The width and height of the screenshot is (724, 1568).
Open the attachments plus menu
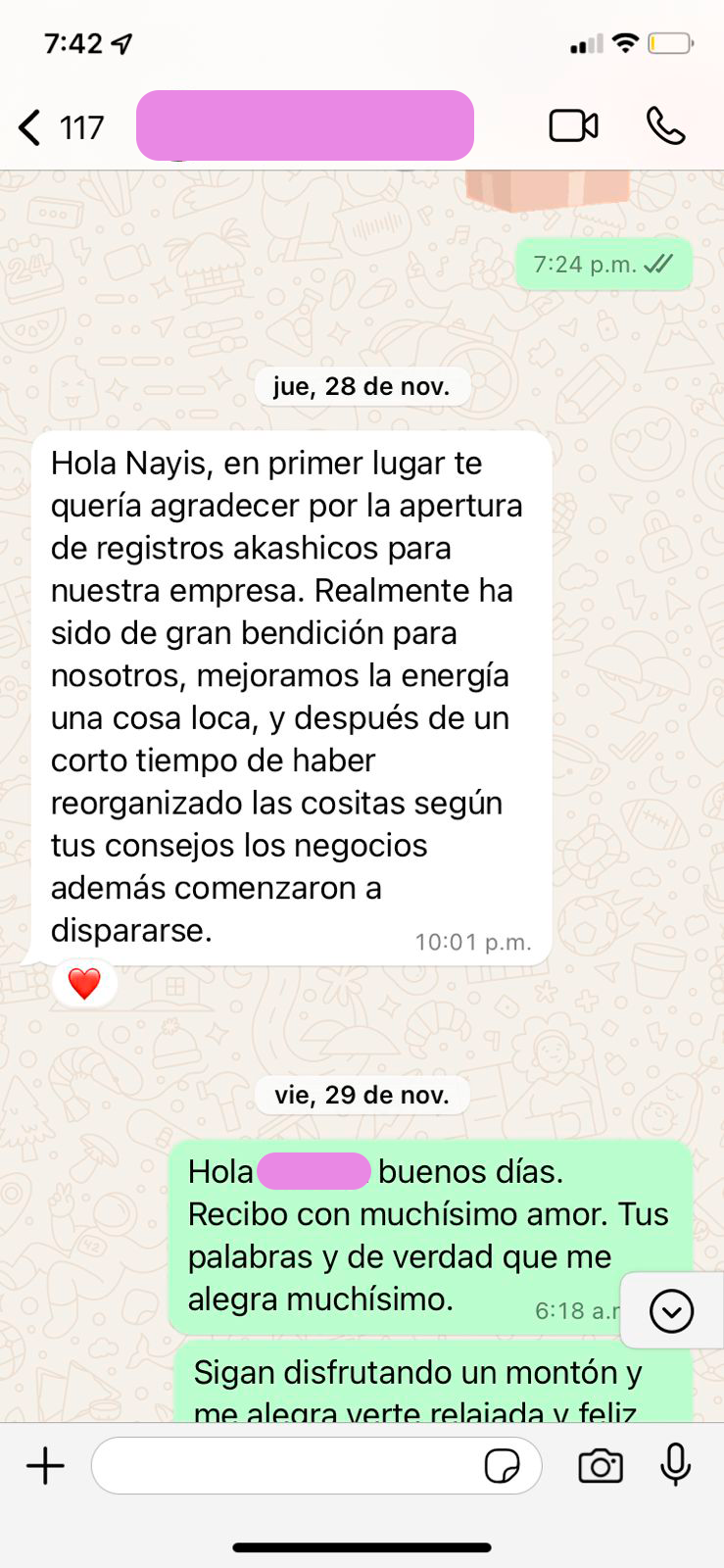(45, 1466)
